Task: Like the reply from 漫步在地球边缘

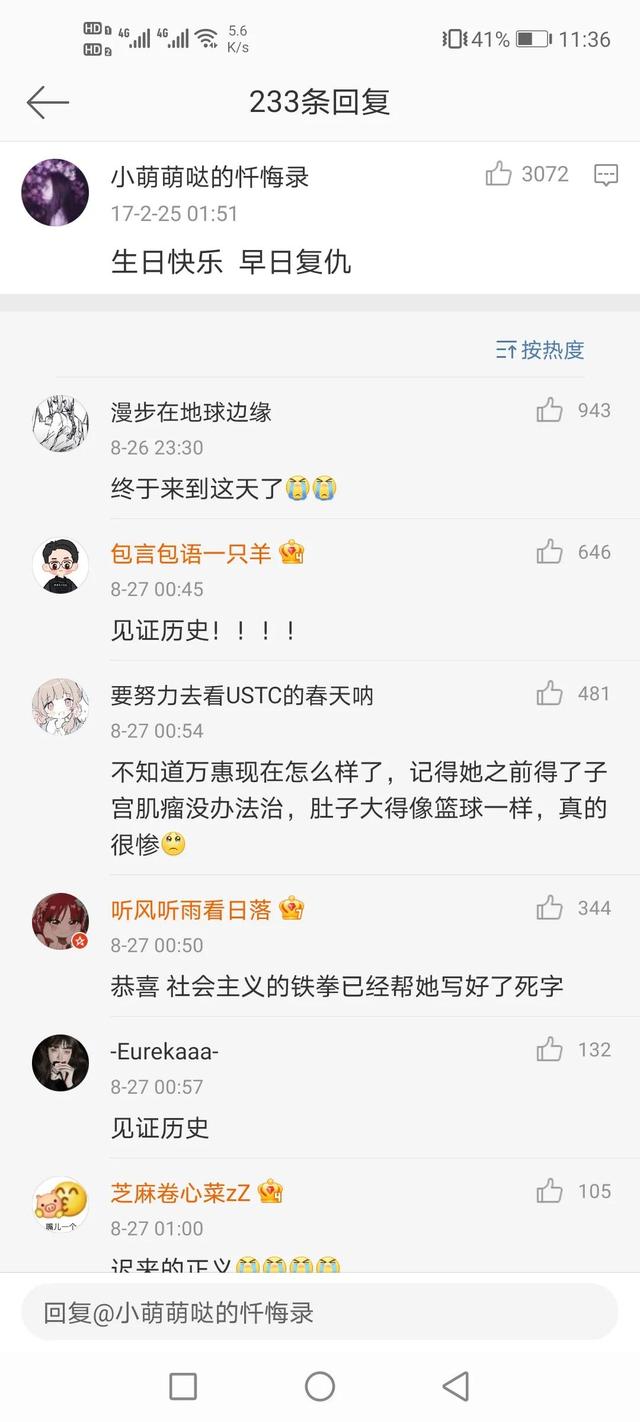Action: coord(550,410)
